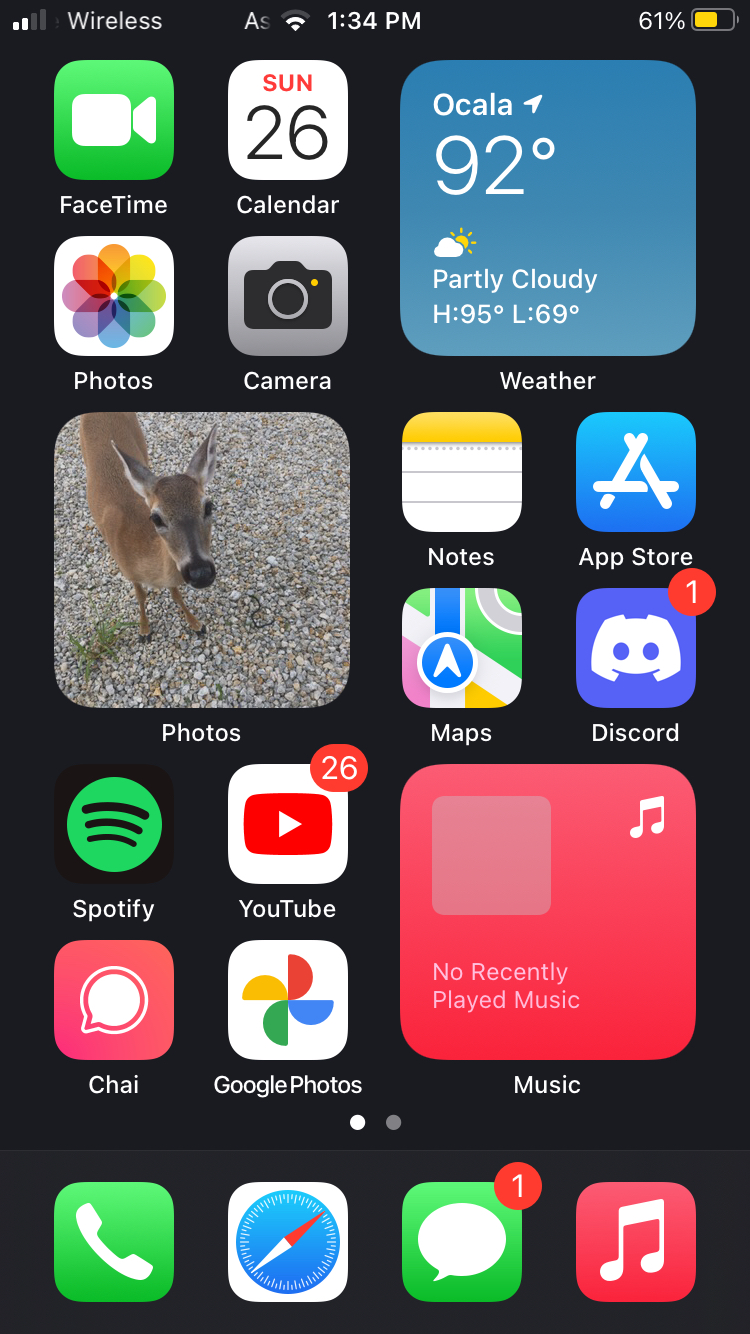
Task: Open the Notes app
Action: [x=462, y=472]
